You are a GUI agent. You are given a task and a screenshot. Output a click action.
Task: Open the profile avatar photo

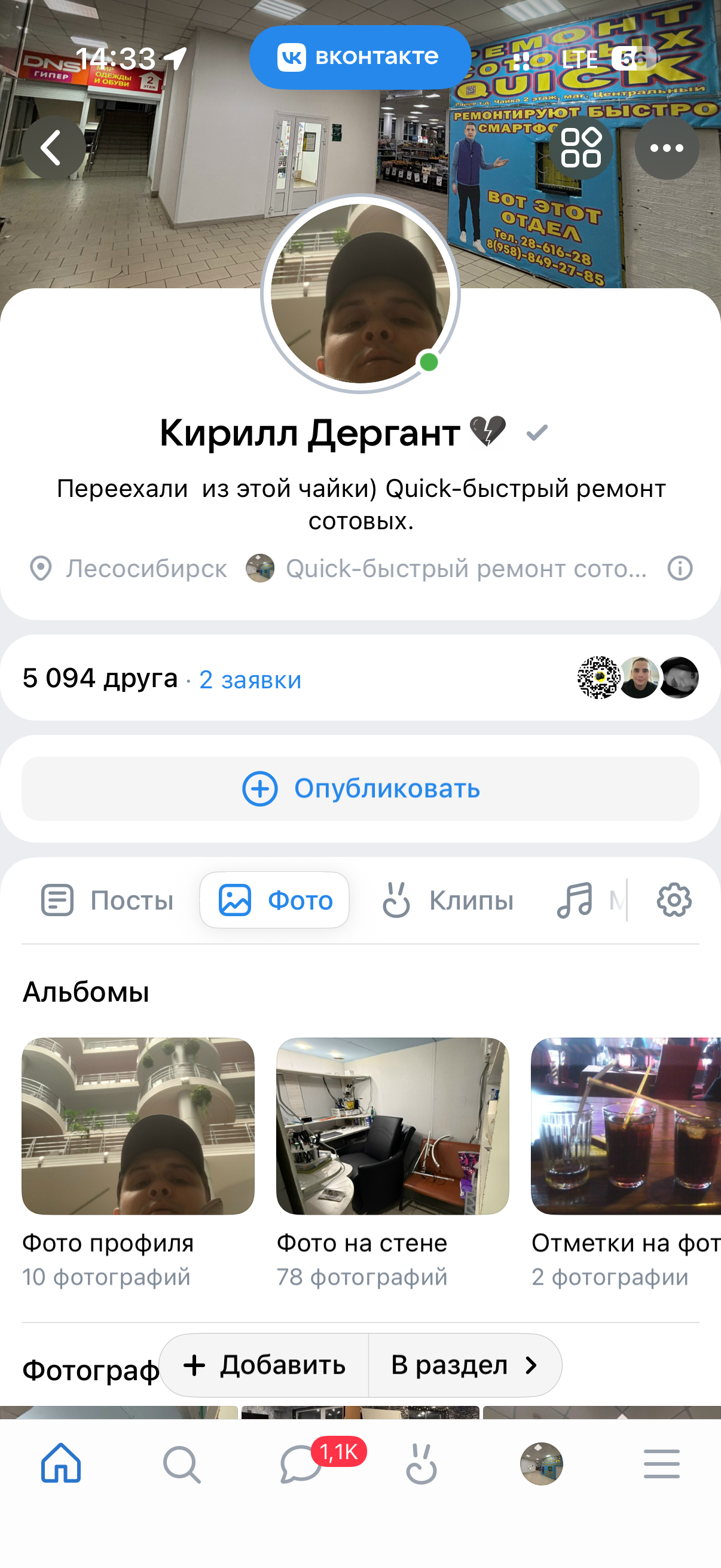pos(360,294)
